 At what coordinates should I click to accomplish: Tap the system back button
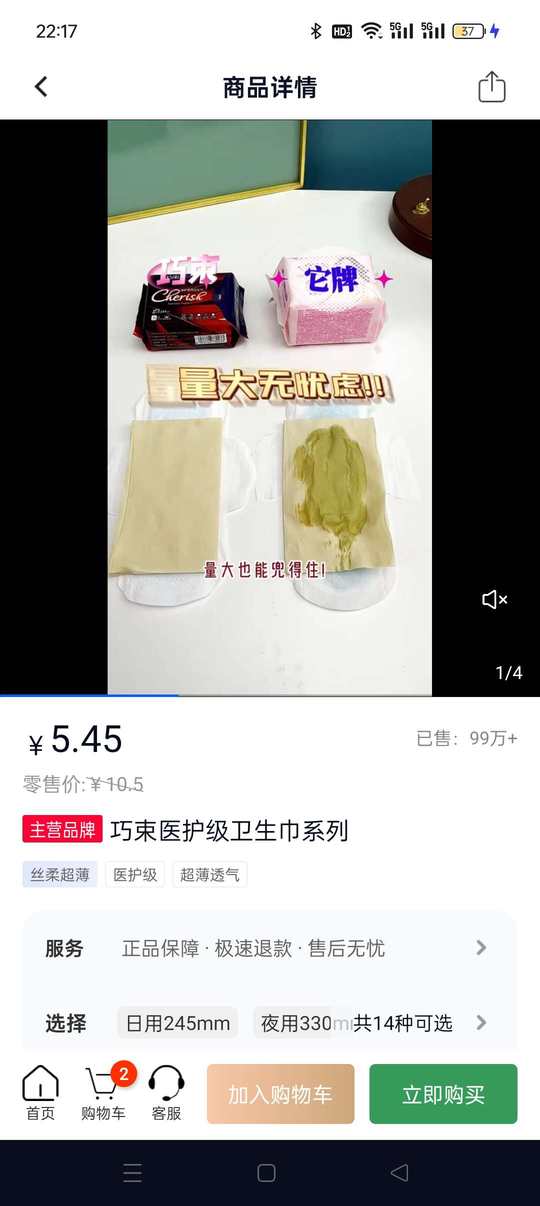(400, 1173)
